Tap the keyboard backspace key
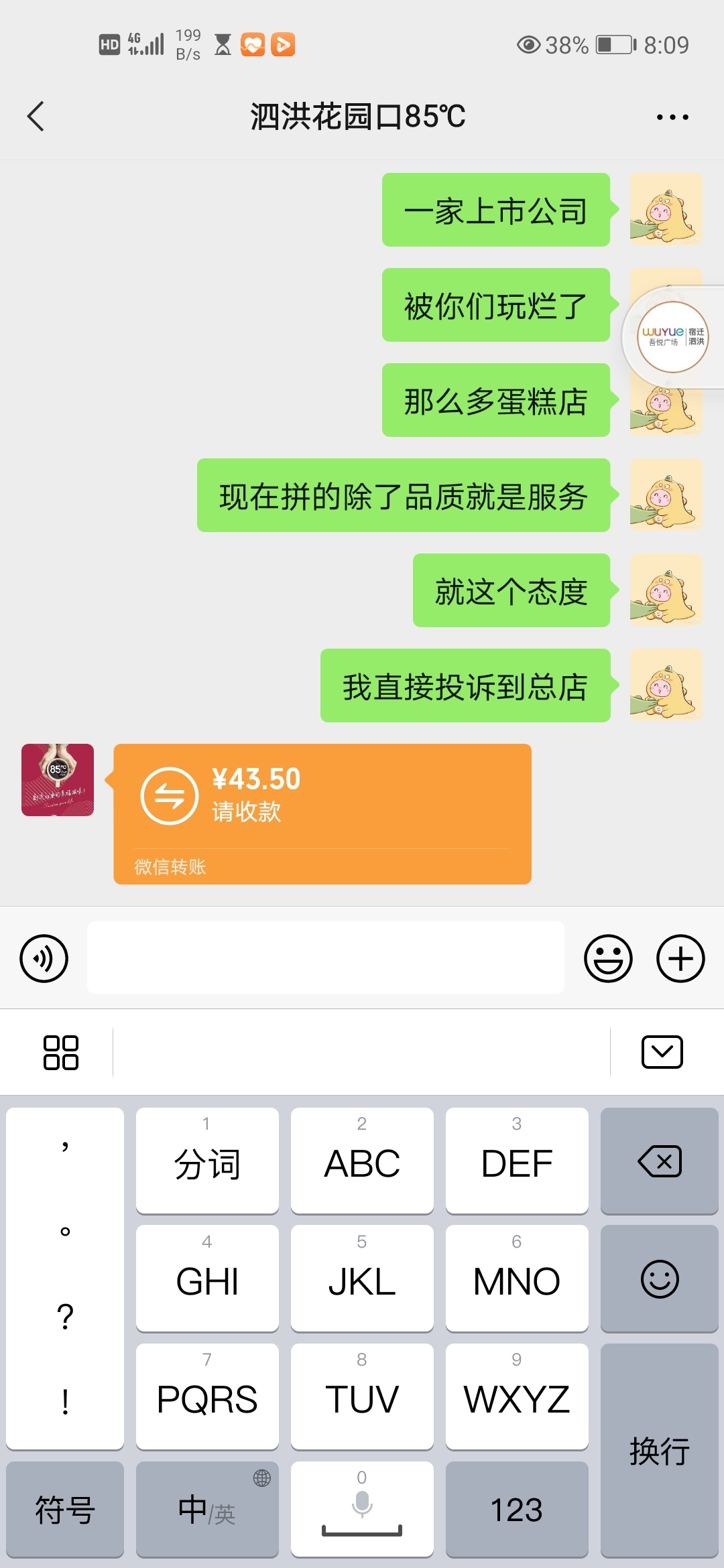Viewport: 724px width, 1568px height. [659, 1161]
